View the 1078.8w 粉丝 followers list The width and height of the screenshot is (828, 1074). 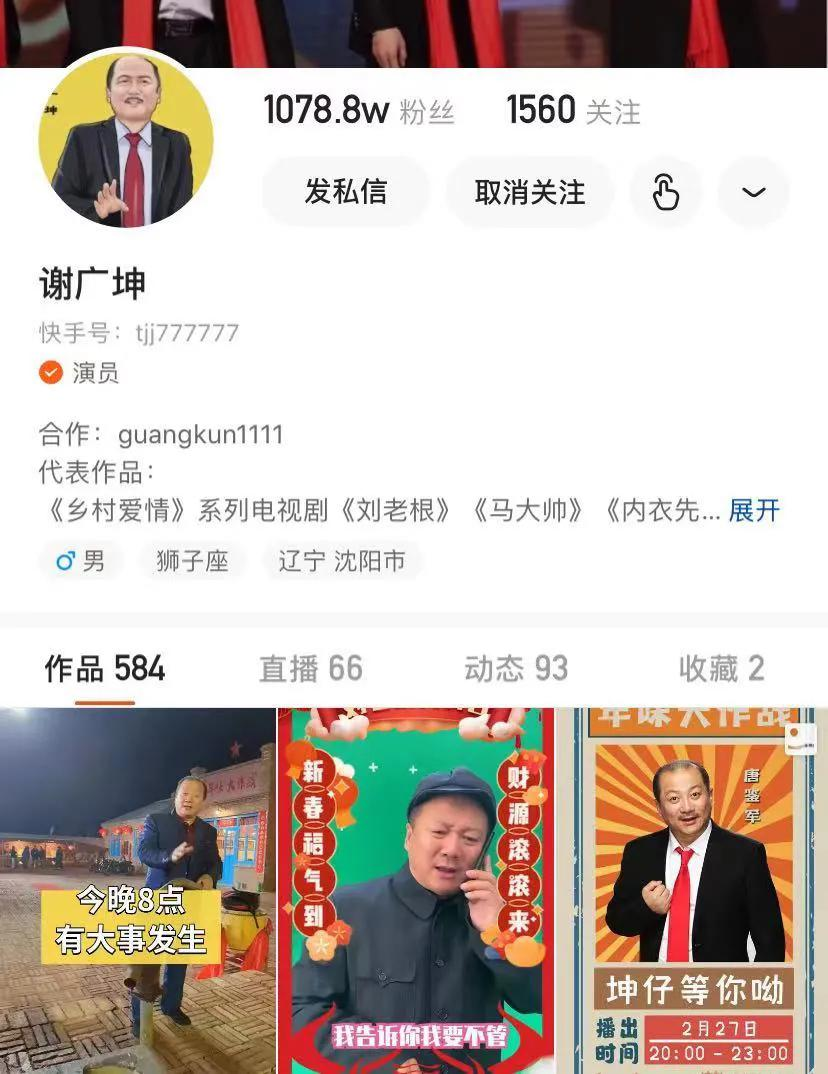[358, 111]
